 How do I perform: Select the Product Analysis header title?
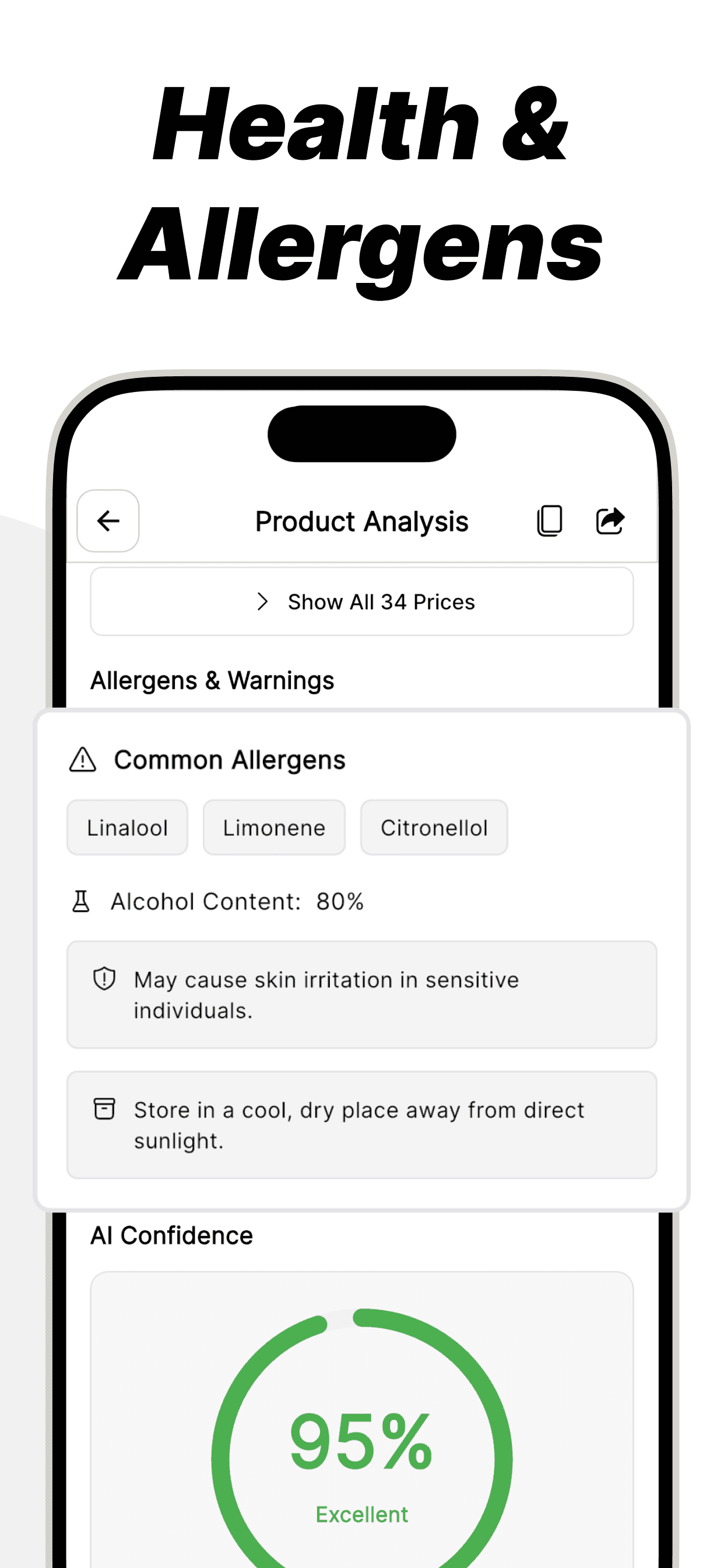click(361, 520)
